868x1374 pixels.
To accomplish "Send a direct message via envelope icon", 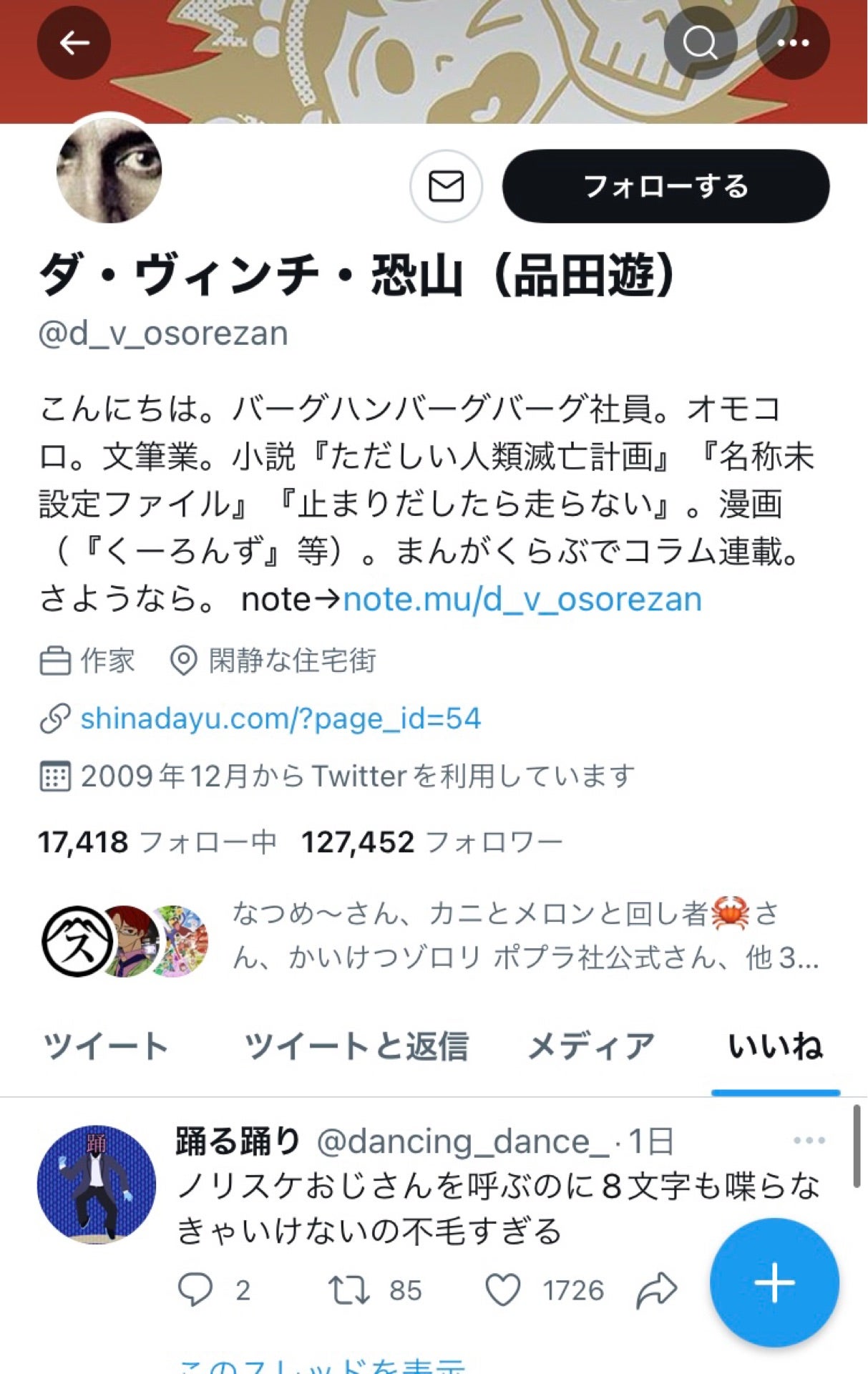I will pyautogui.click(x=445, y=187).
